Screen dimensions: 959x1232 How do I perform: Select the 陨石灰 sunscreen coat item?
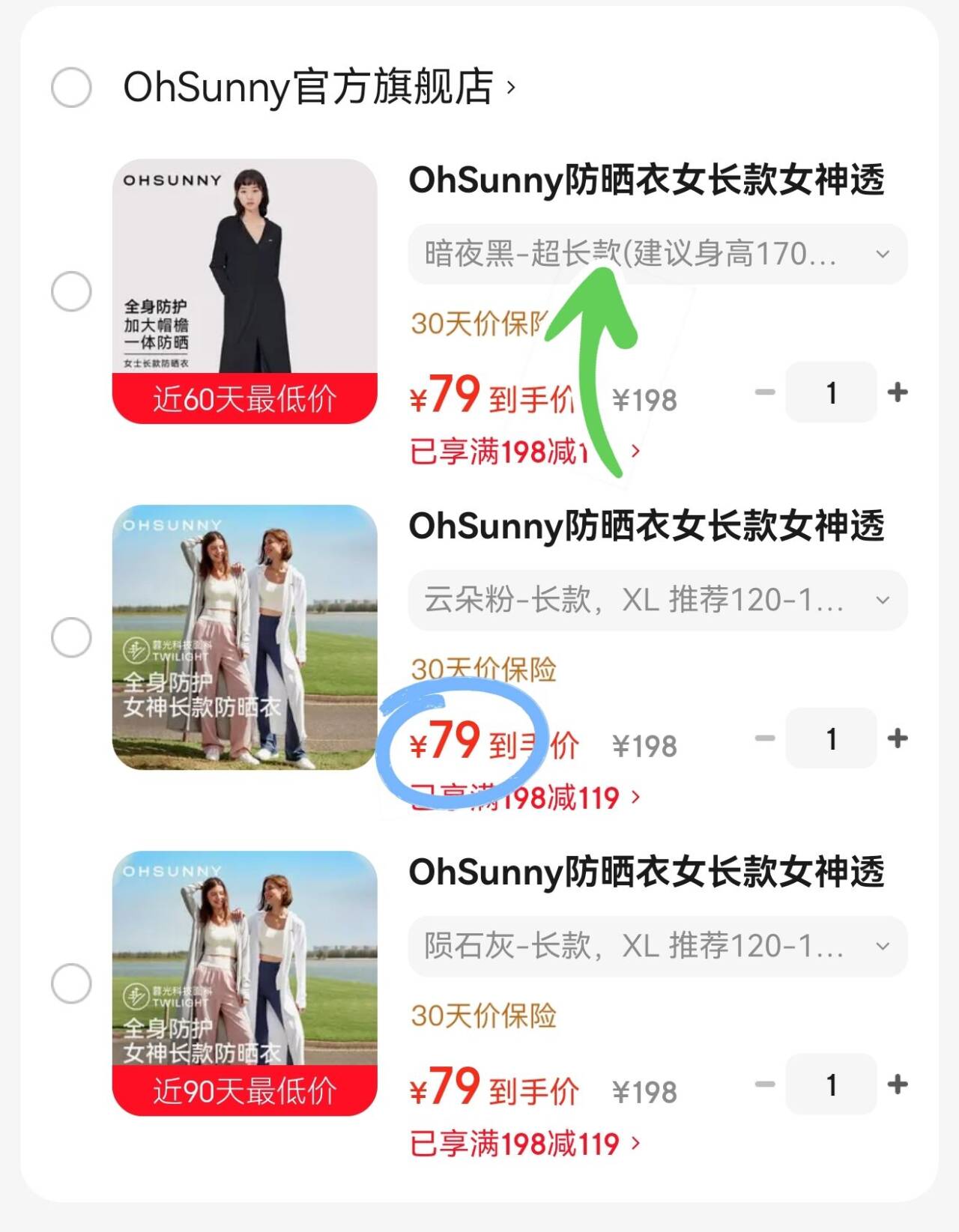pyautogui.click(x=71, y=983)
